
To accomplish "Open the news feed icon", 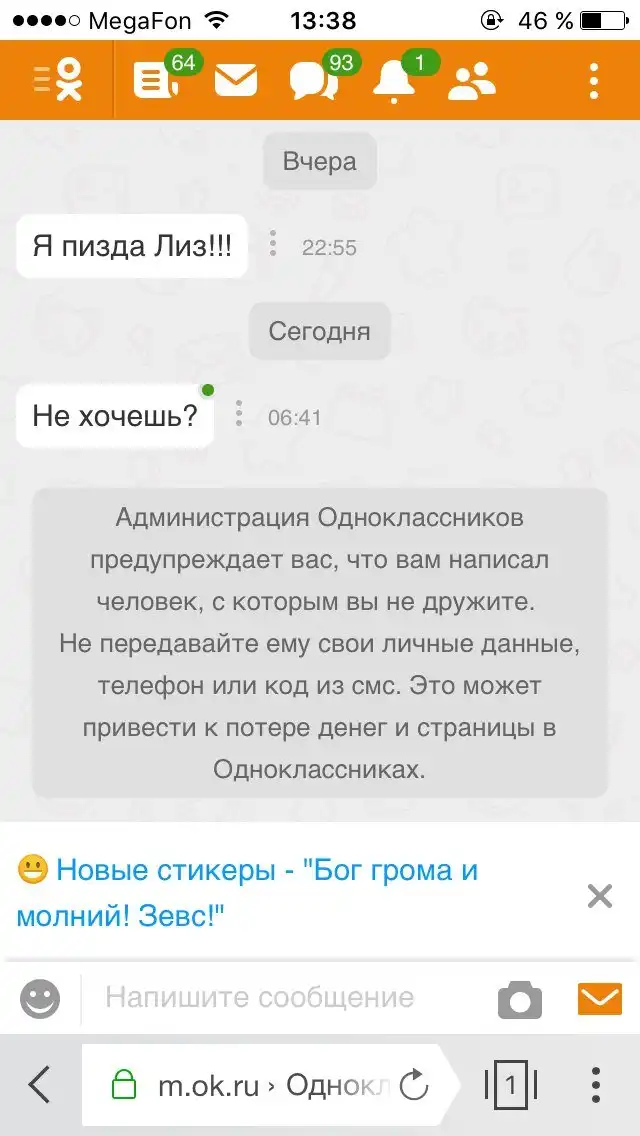I will (155, 81).
